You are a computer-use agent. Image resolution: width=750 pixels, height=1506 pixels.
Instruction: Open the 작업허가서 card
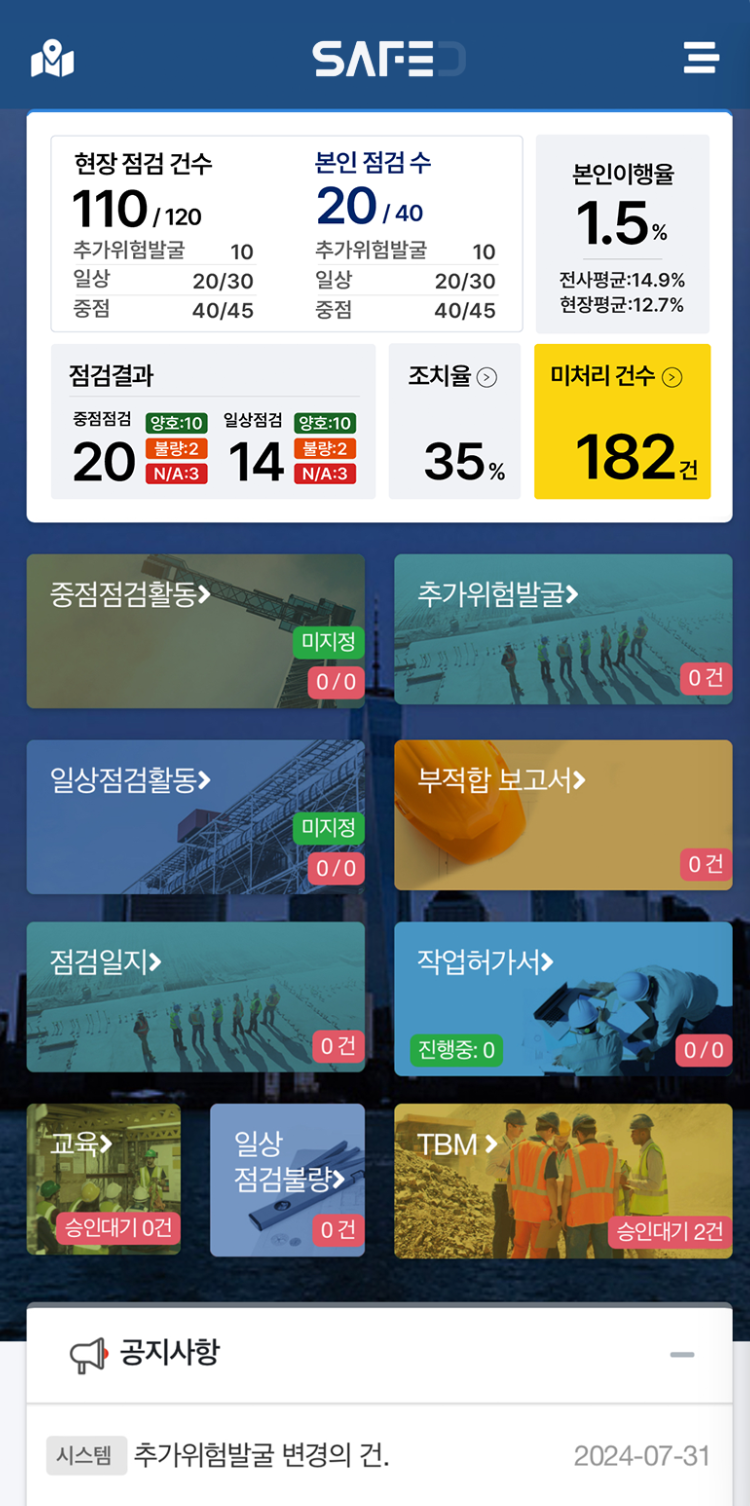(x=563, y=998)
